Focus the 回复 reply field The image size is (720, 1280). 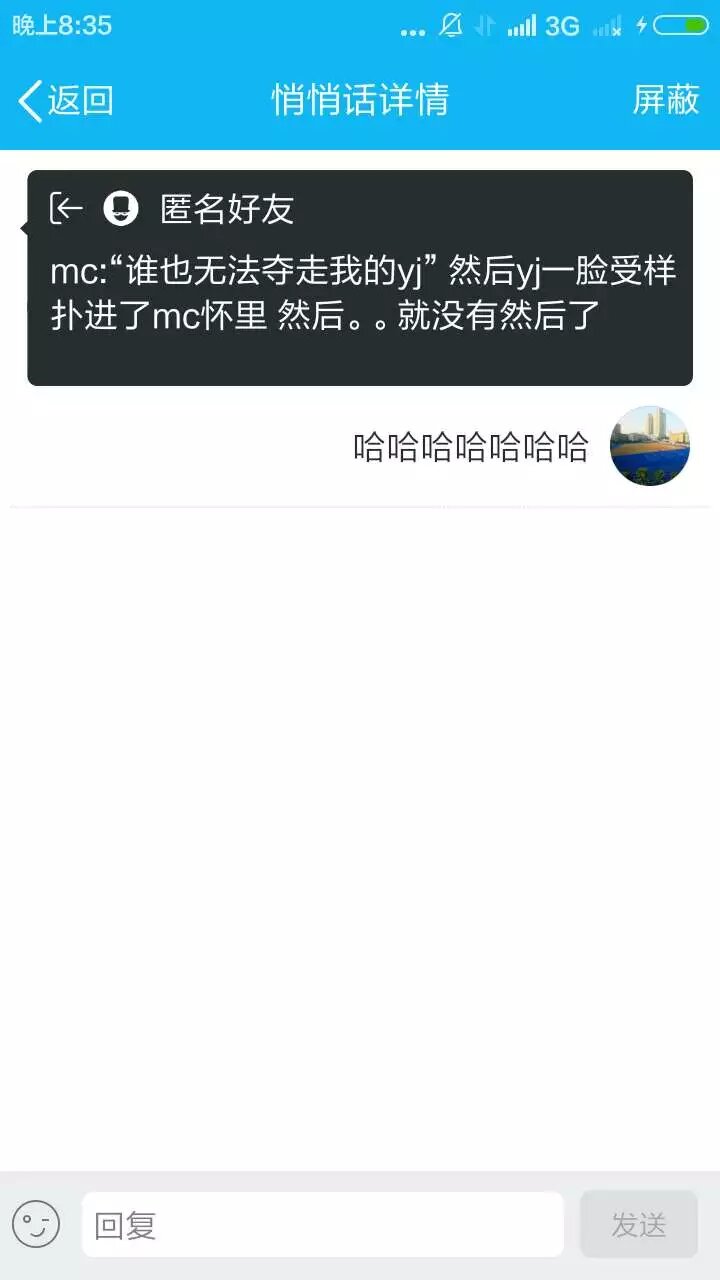pos(322,1224)
